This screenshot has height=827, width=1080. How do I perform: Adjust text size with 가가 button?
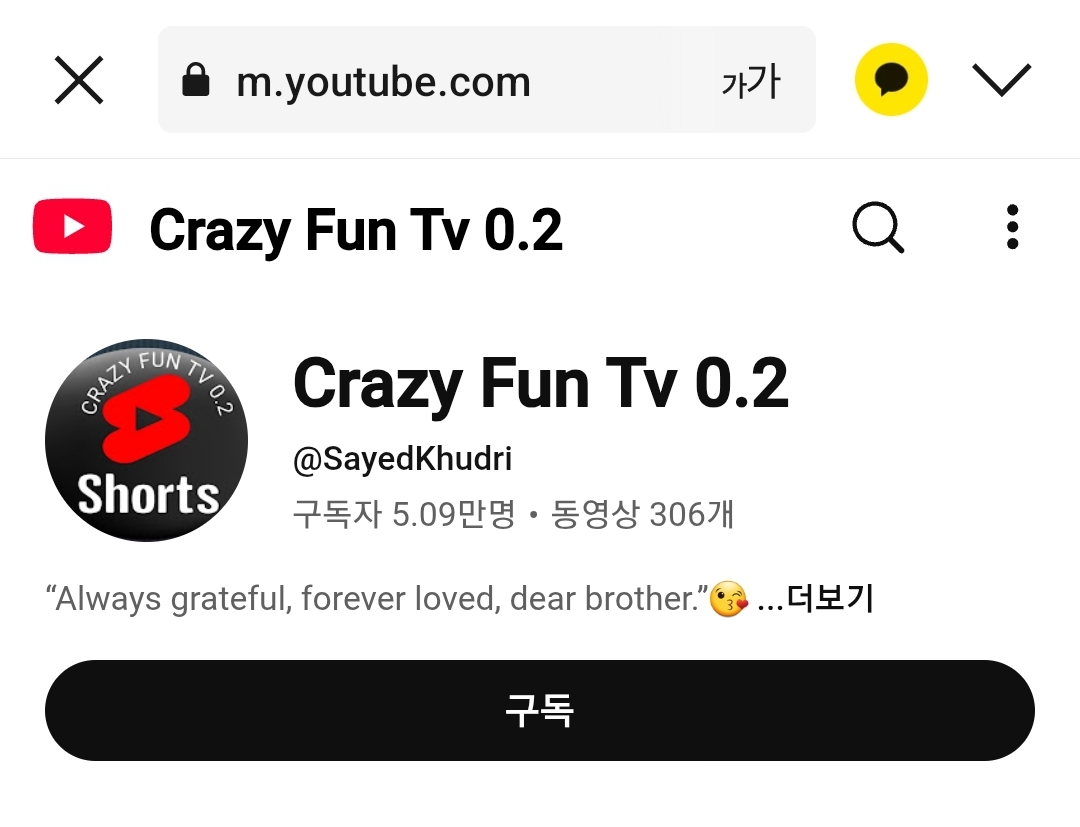point(750,82)
